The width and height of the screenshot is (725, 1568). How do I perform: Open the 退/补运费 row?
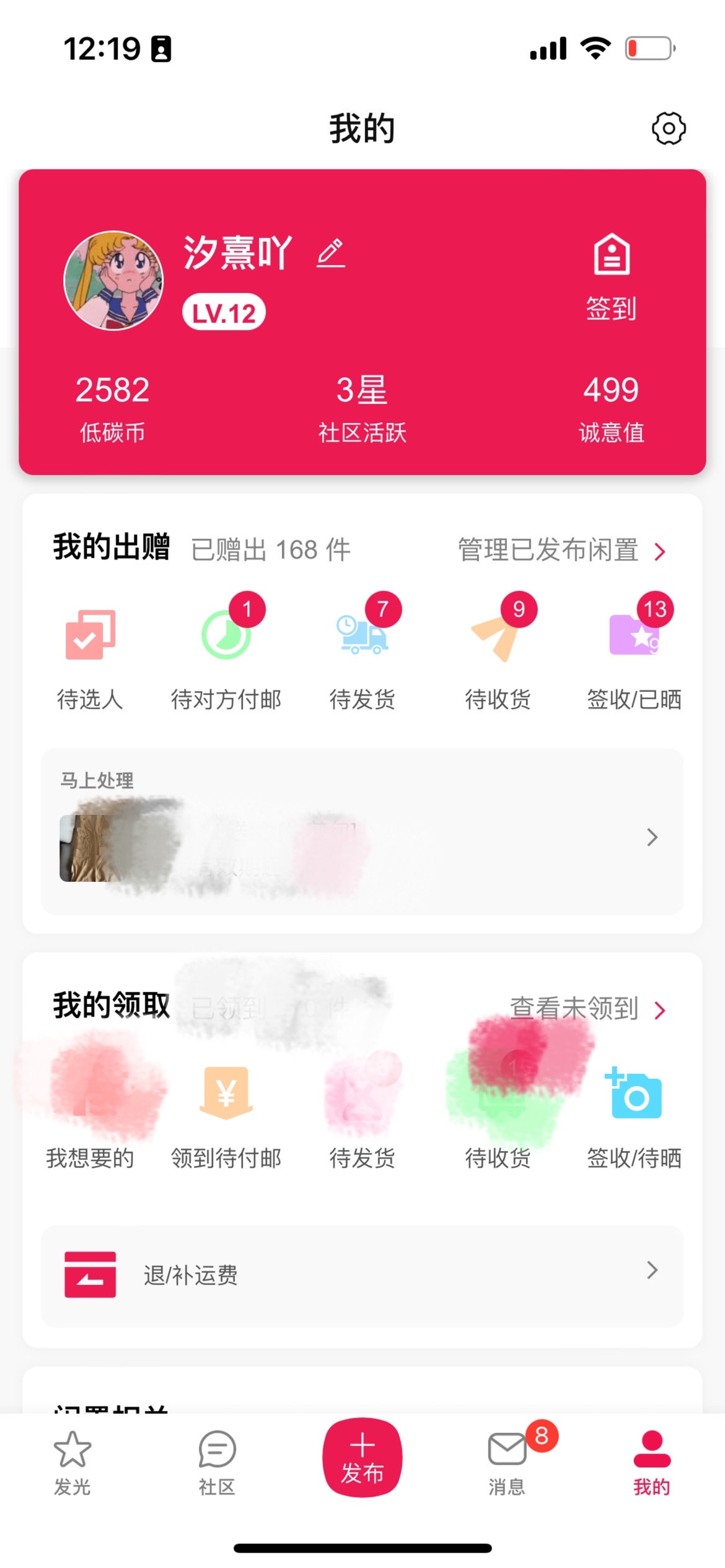point(362,1275)
